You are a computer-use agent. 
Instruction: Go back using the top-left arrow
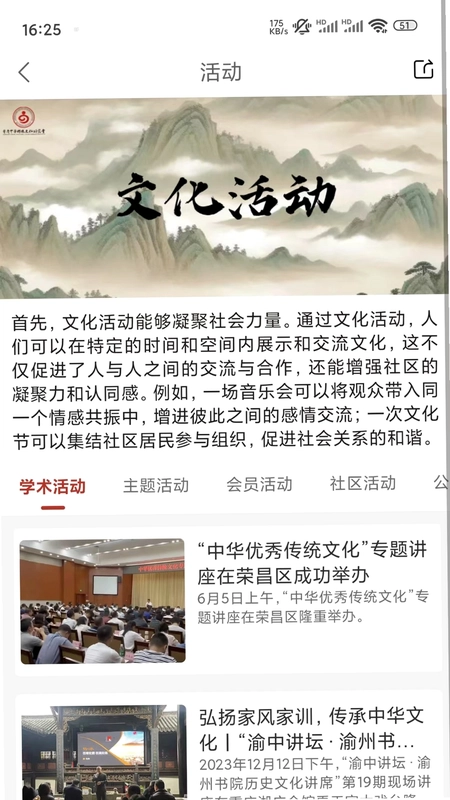point(24,72)
